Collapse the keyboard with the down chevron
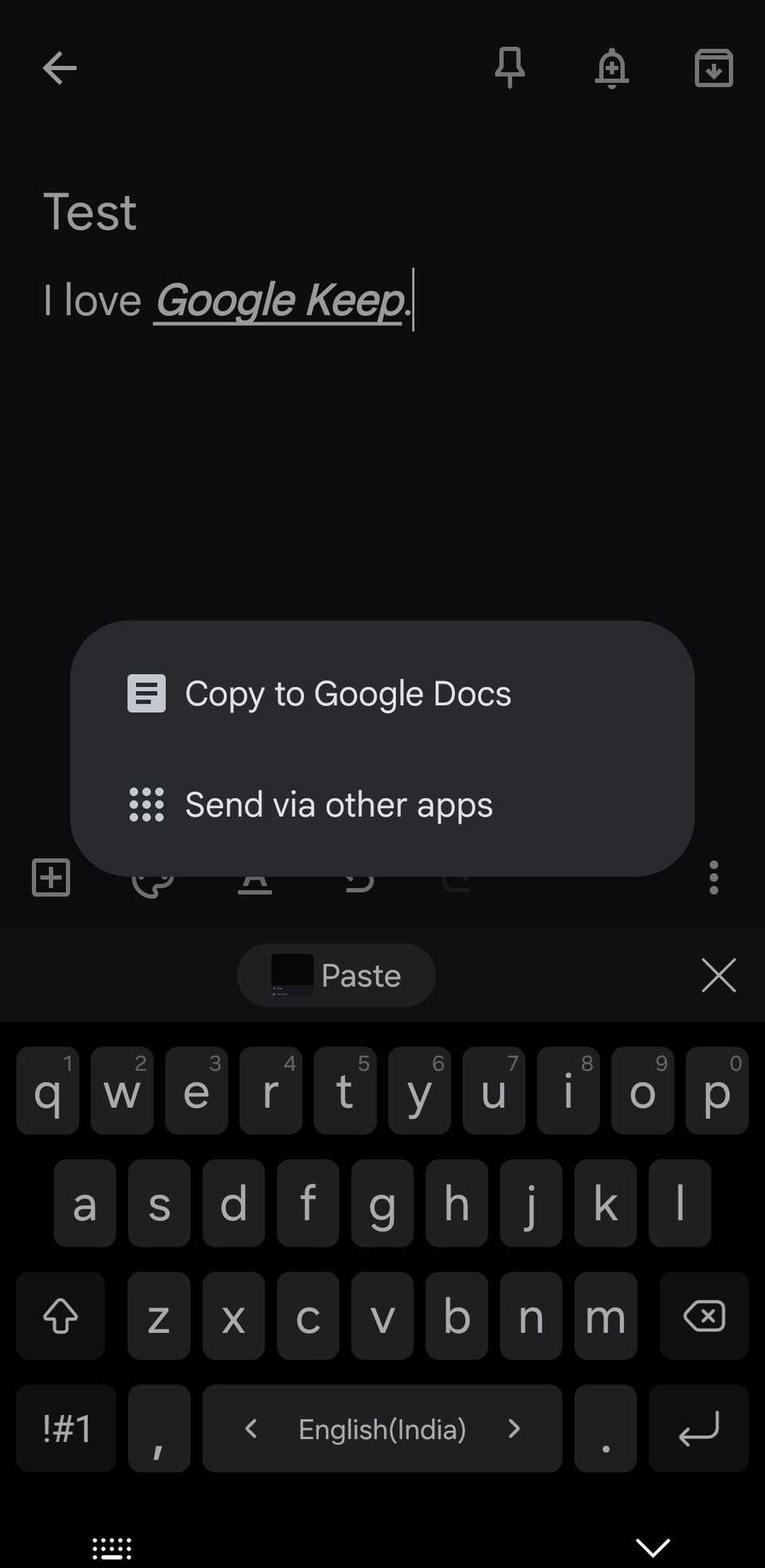765x1568 pixels. (x=653, y=1544)
